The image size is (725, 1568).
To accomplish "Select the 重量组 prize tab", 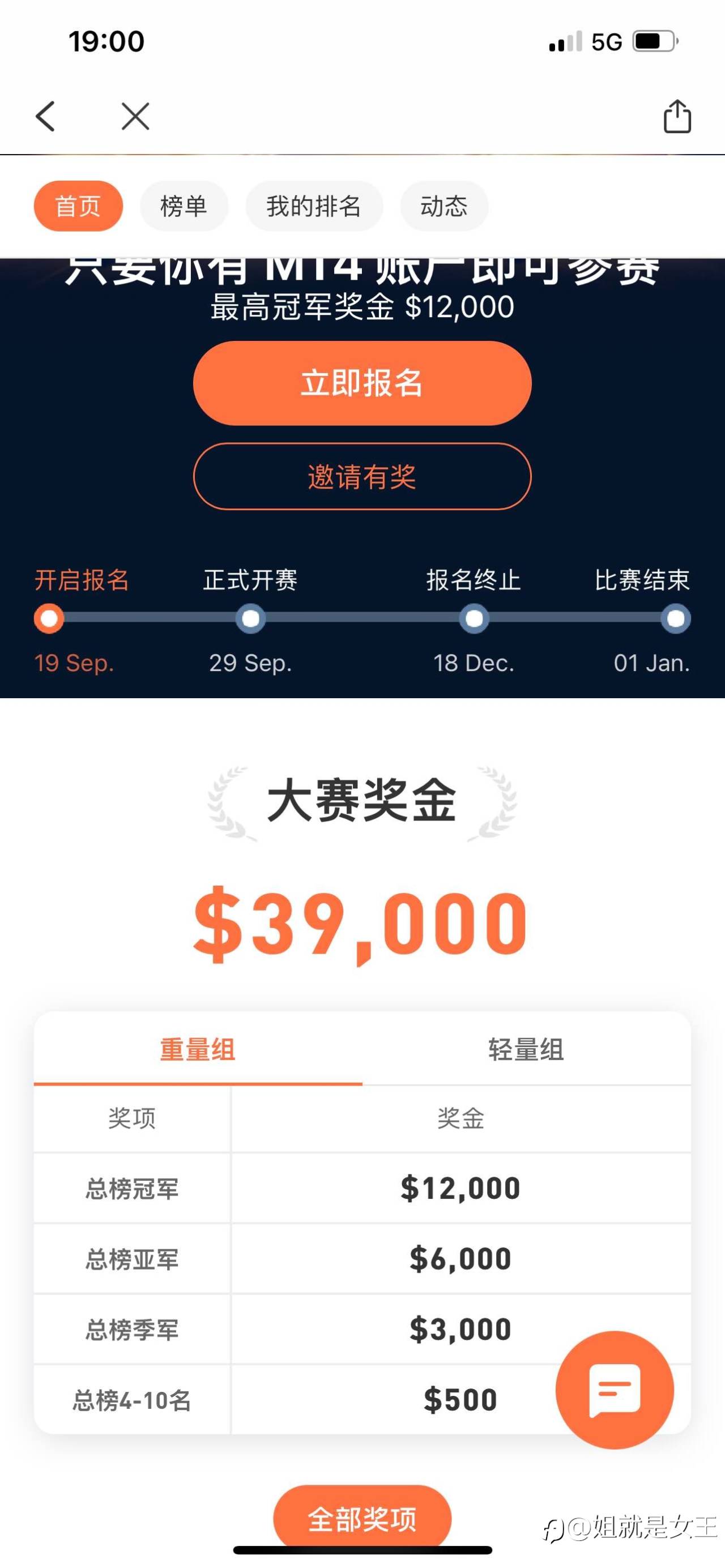I will tap(198, 1049).
